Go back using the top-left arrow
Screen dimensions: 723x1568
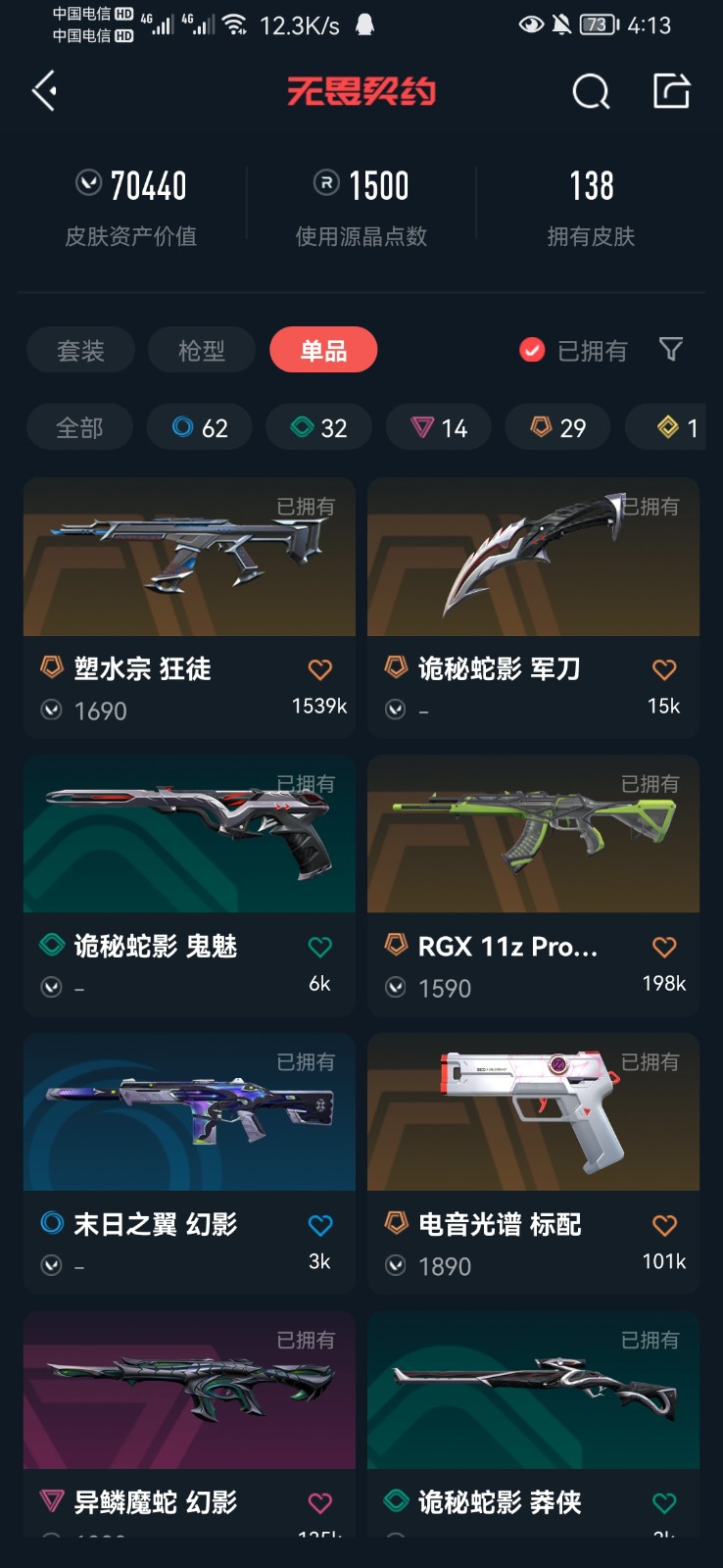click(x=45, y=91)
